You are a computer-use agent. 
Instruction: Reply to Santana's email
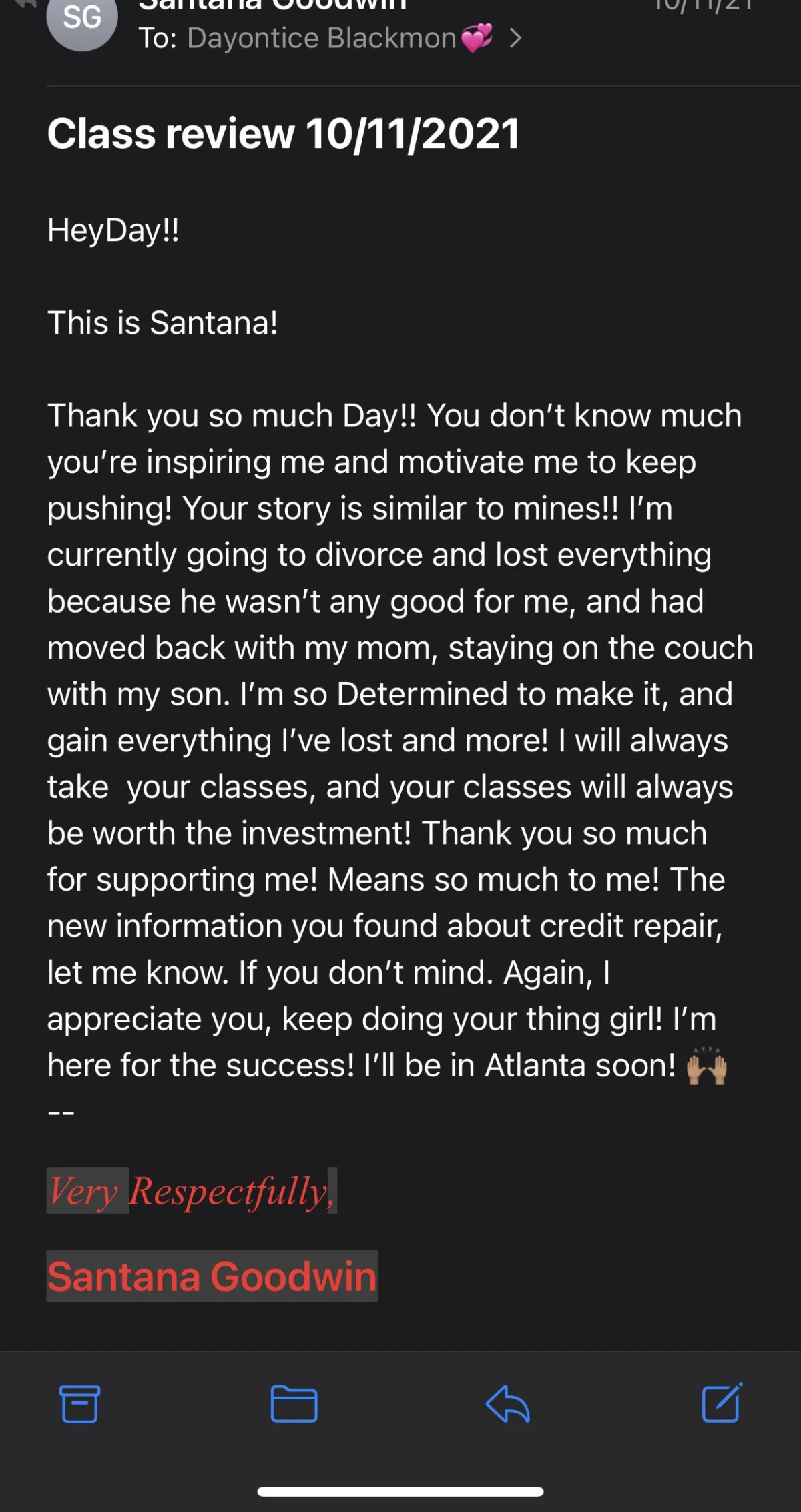507,1404
